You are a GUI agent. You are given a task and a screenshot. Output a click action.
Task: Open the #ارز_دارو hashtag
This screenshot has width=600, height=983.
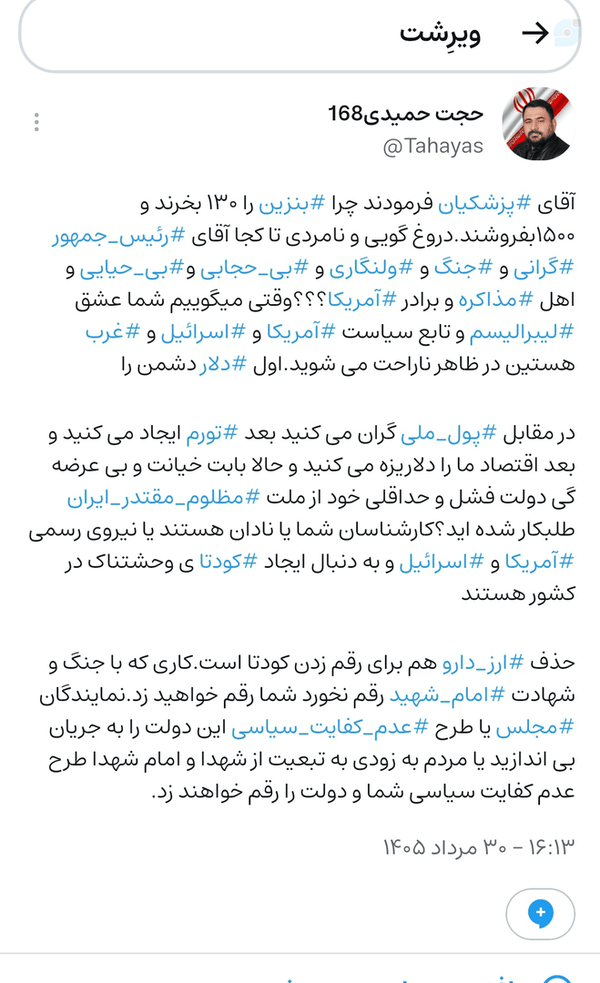pyautogui.click(x=483, y=663)
